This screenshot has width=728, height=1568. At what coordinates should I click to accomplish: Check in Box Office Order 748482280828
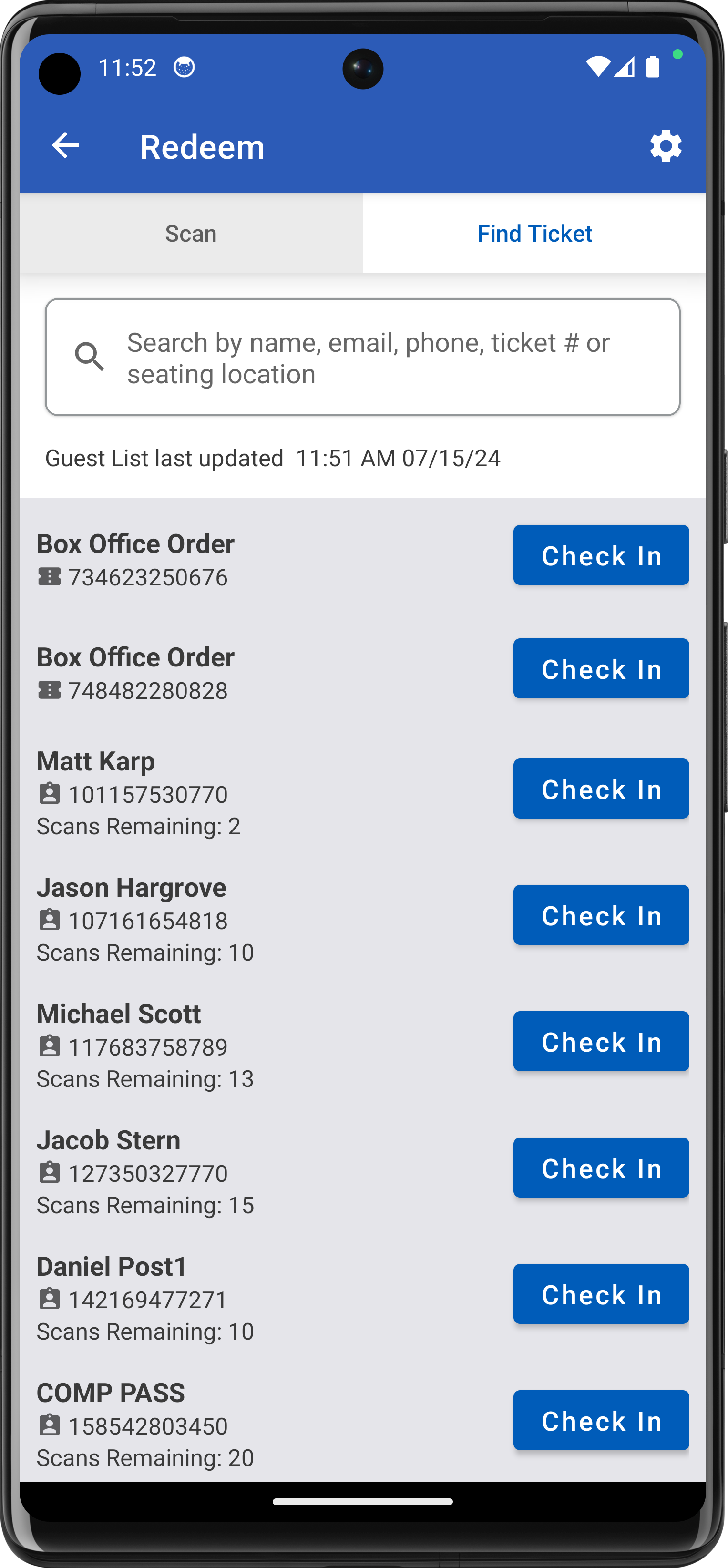(x=601, y=668)
